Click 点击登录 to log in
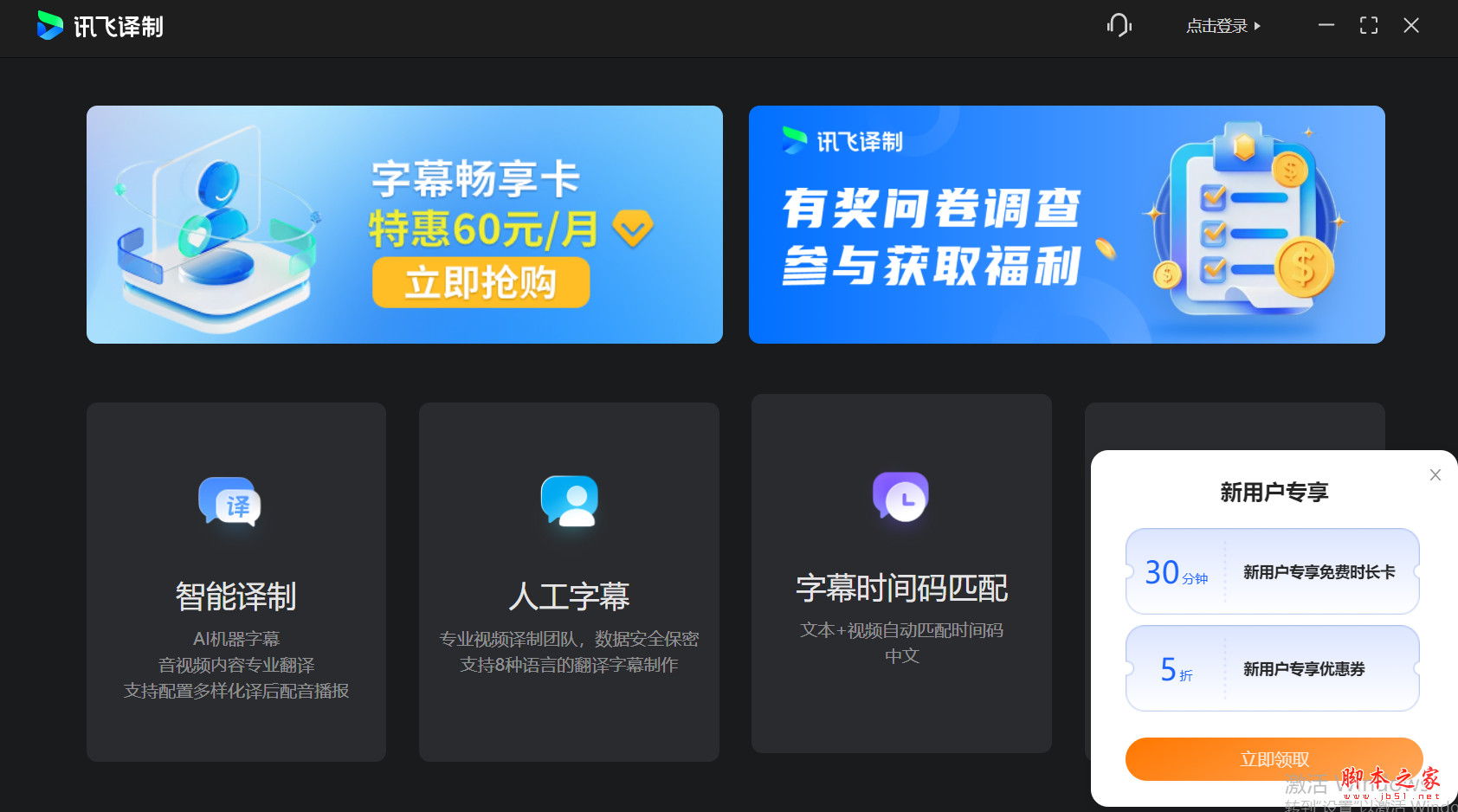This screenshot has height=812, width=1458. [x=1222, y=26]
